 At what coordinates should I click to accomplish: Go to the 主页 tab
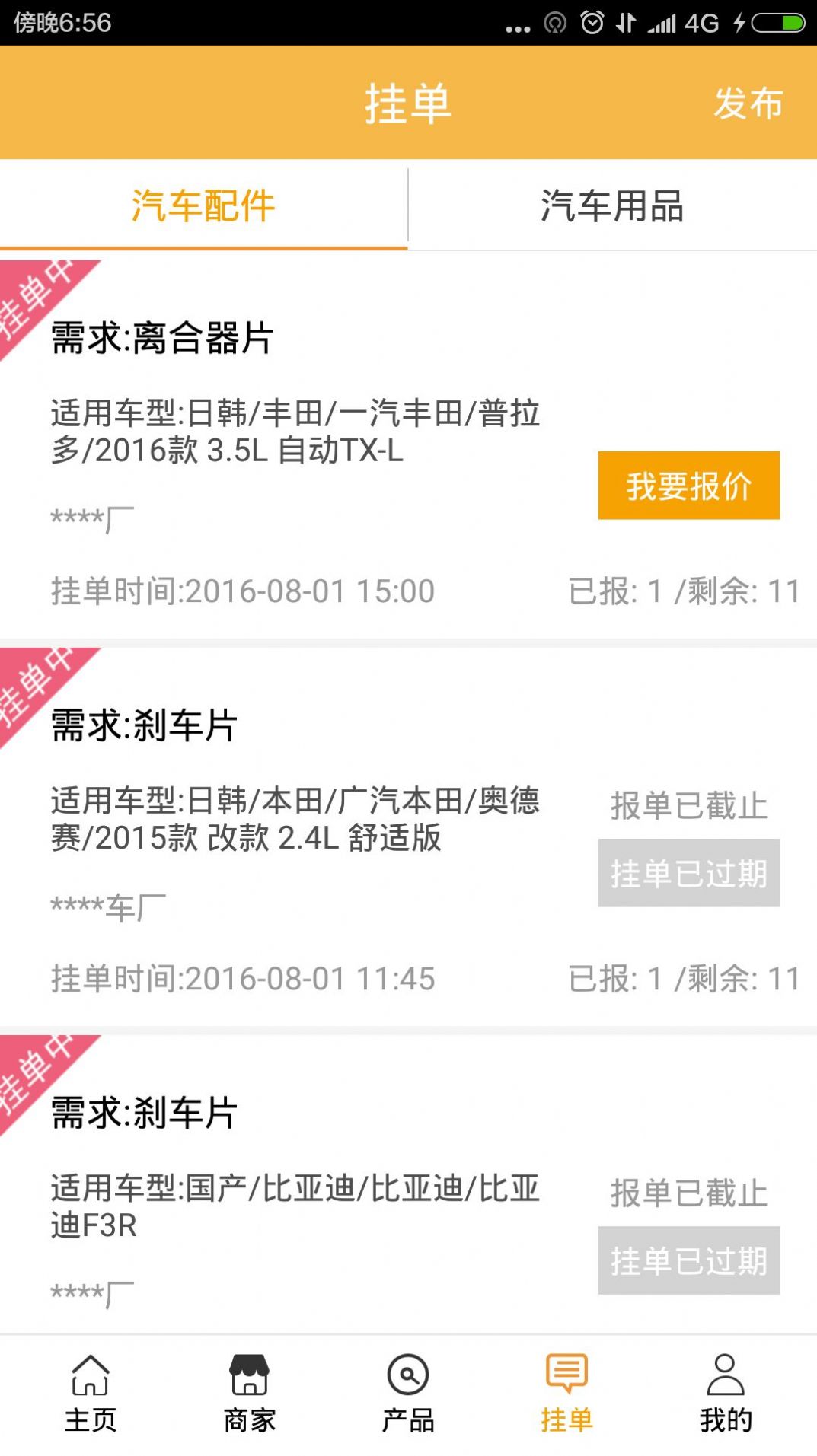click(x=90, y=1394)
